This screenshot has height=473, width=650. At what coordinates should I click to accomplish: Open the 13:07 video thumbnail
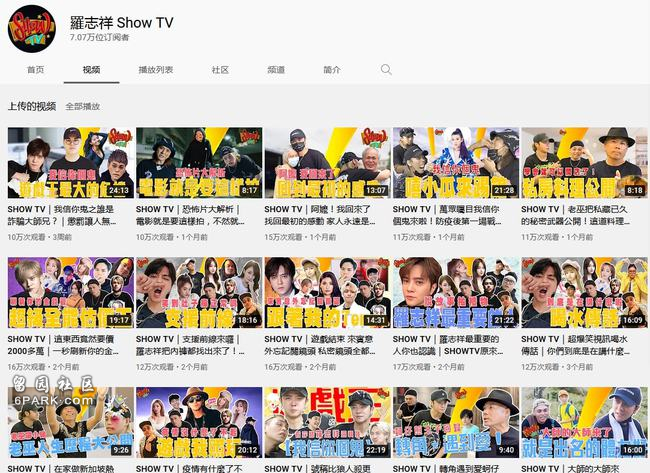tap(326, 162)
